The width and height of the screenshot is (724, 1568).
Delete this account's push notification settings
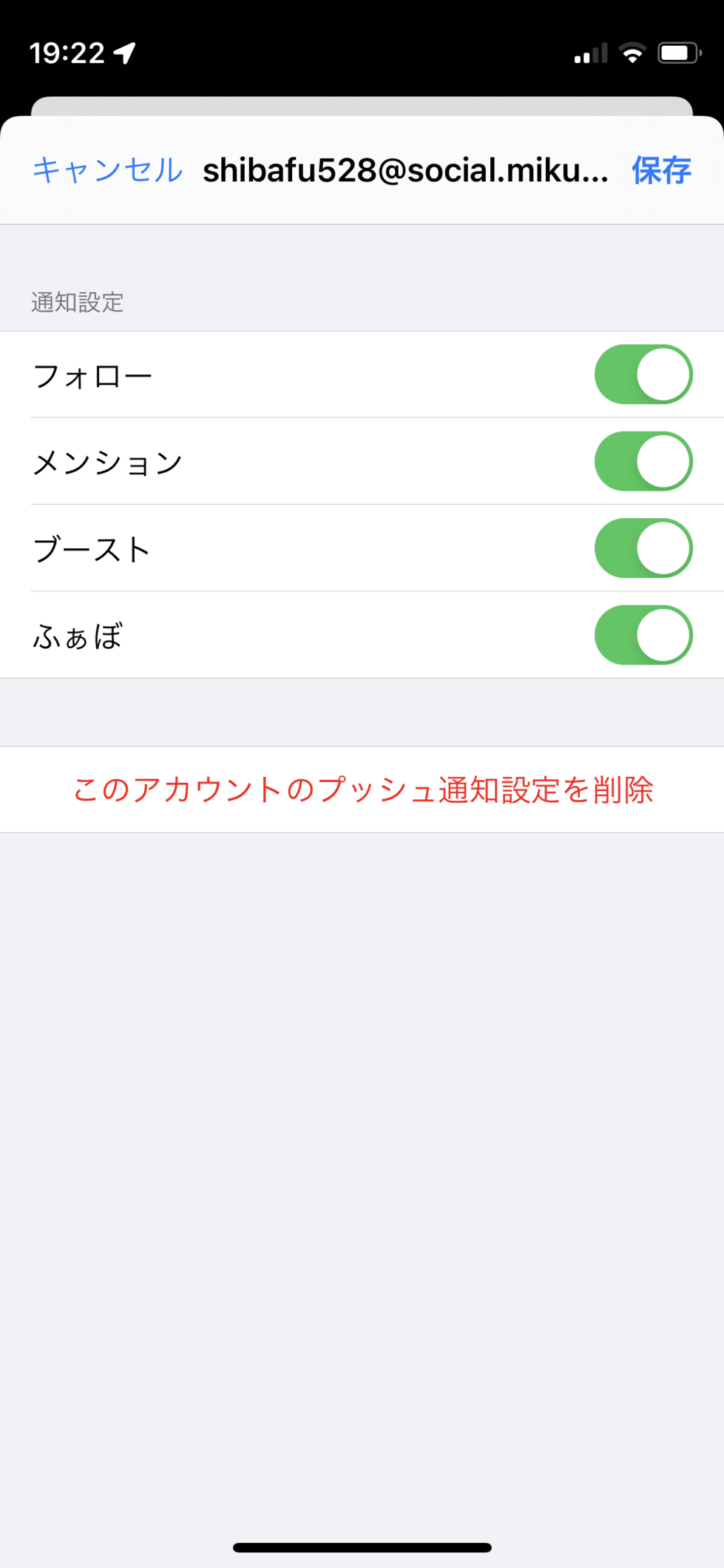tap(362, 790)
